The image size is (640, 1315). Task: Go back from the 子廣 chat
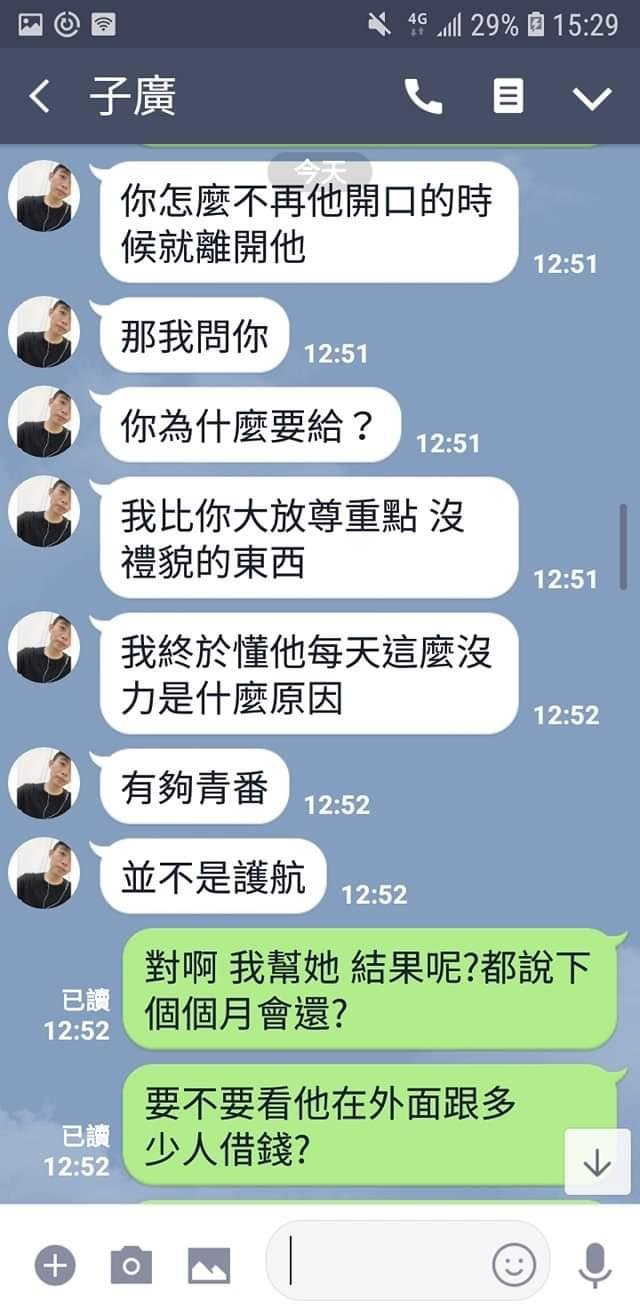(39, 97)
